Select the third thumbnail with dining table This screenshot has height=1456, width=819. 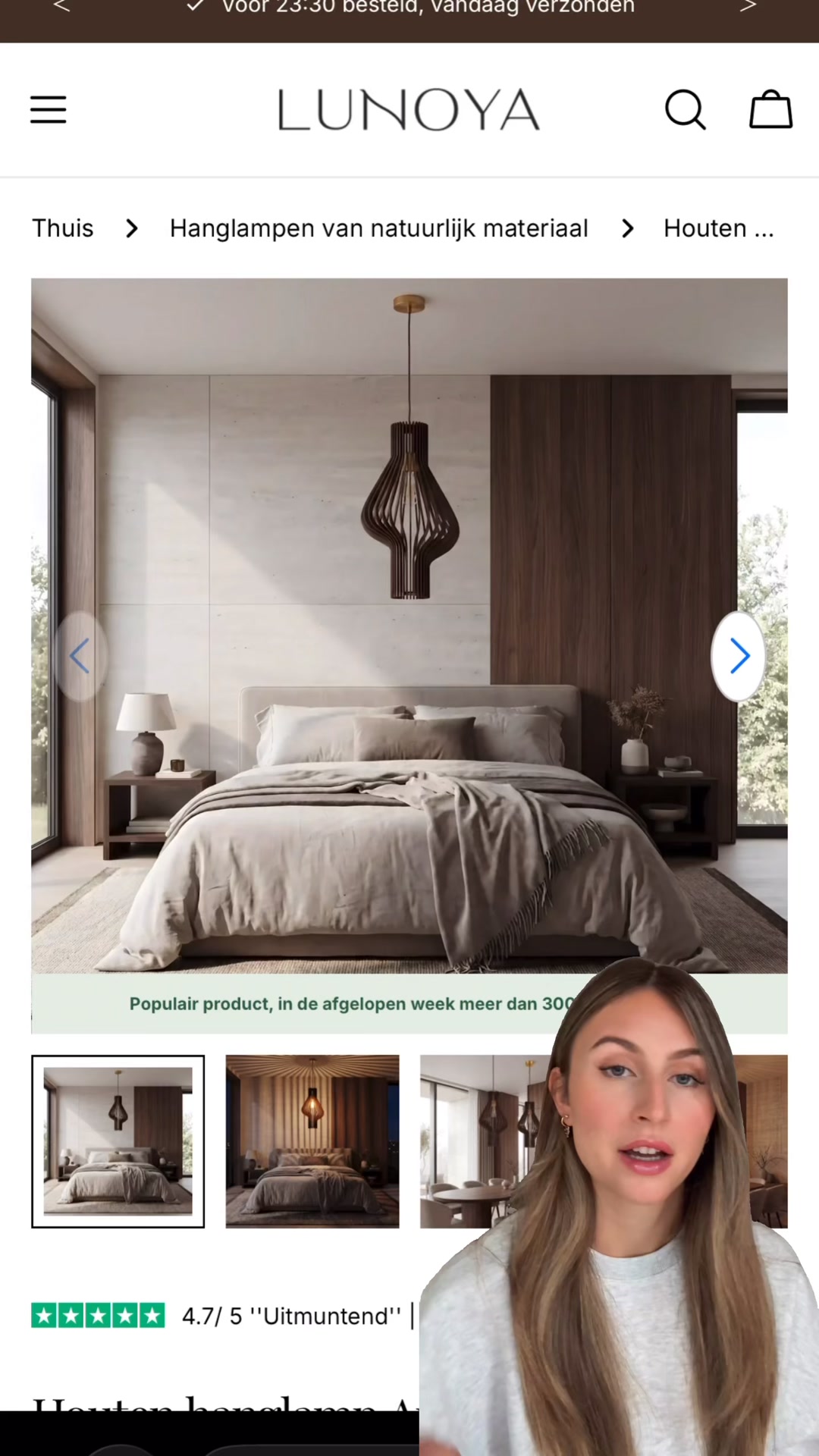[x=485, y=1141]
